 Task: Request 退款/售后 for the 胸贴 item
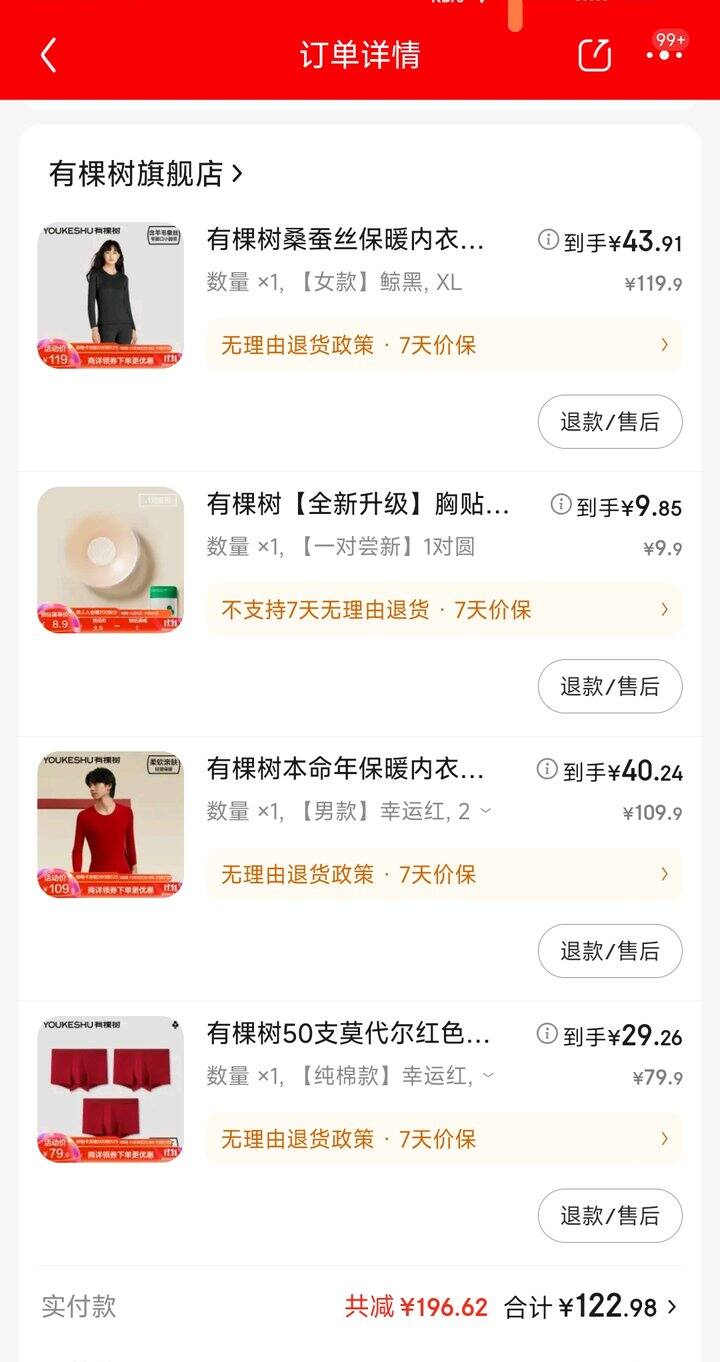point(610,686)
